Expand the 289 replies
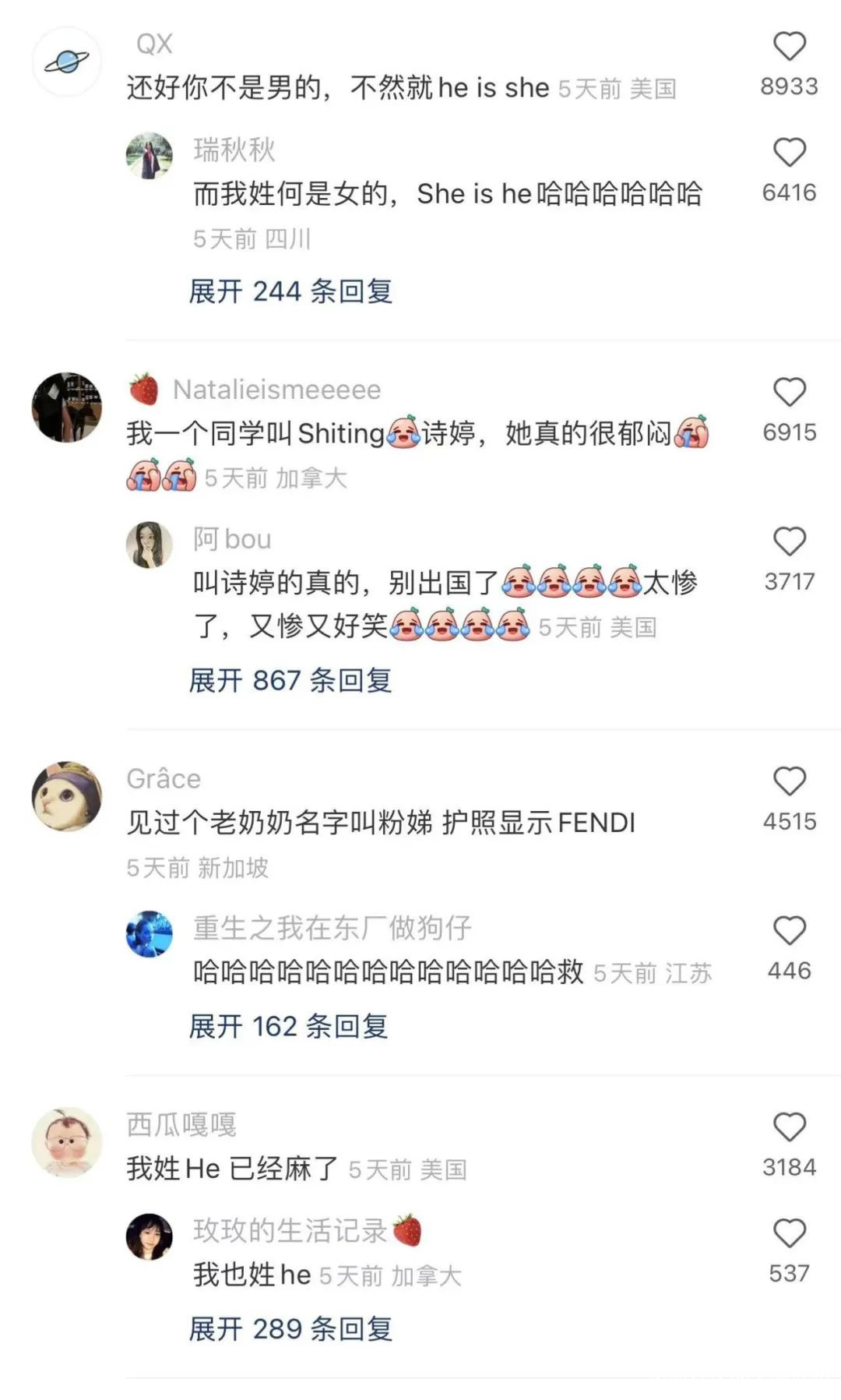 coord(290,1328)
